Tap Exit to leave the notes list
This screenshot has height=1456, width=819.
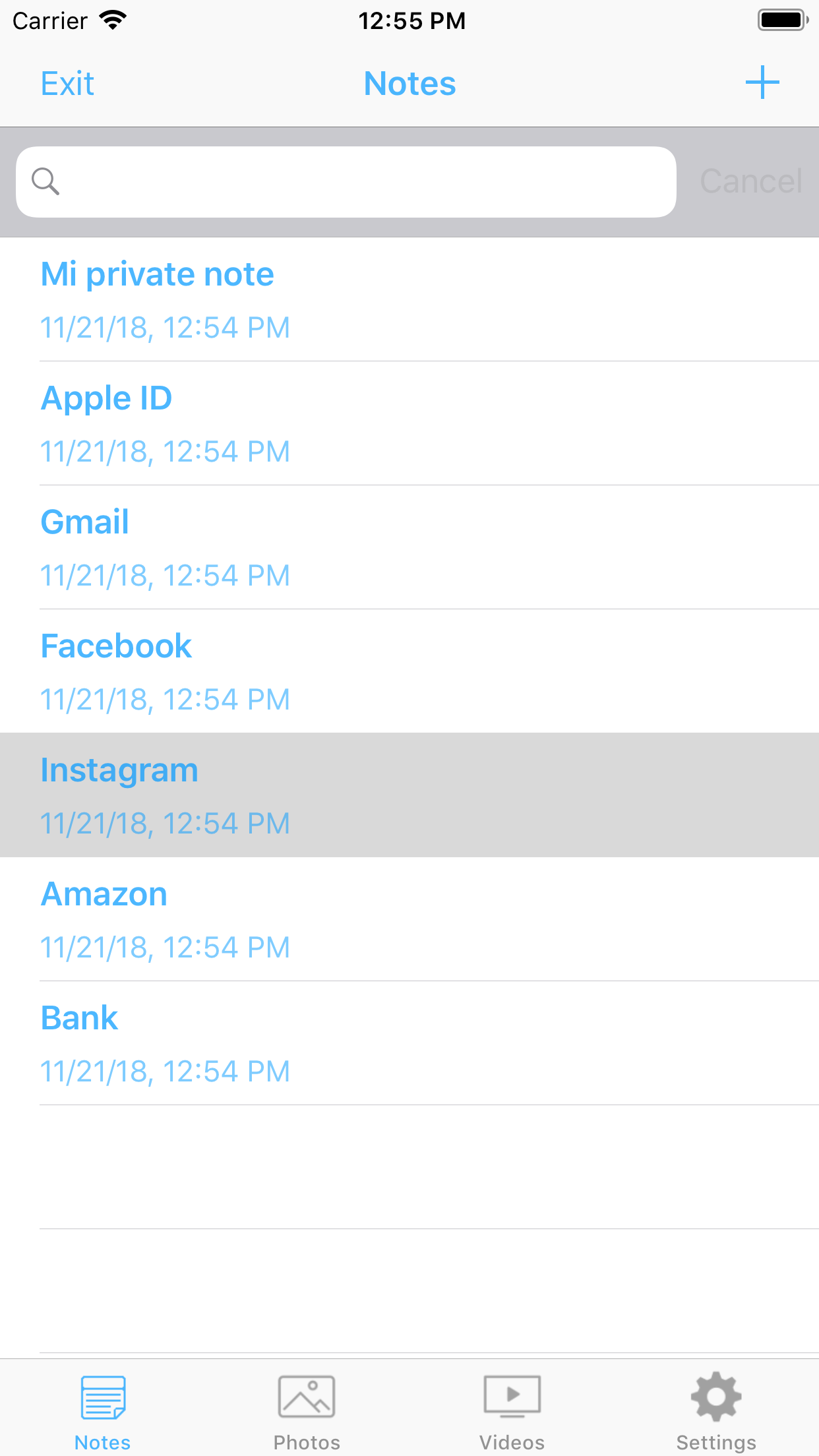point(67,83)
